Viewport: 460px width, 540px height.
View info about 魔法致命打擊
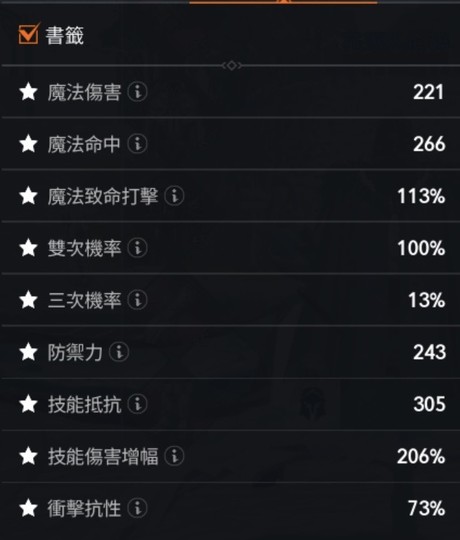[175, 196]
